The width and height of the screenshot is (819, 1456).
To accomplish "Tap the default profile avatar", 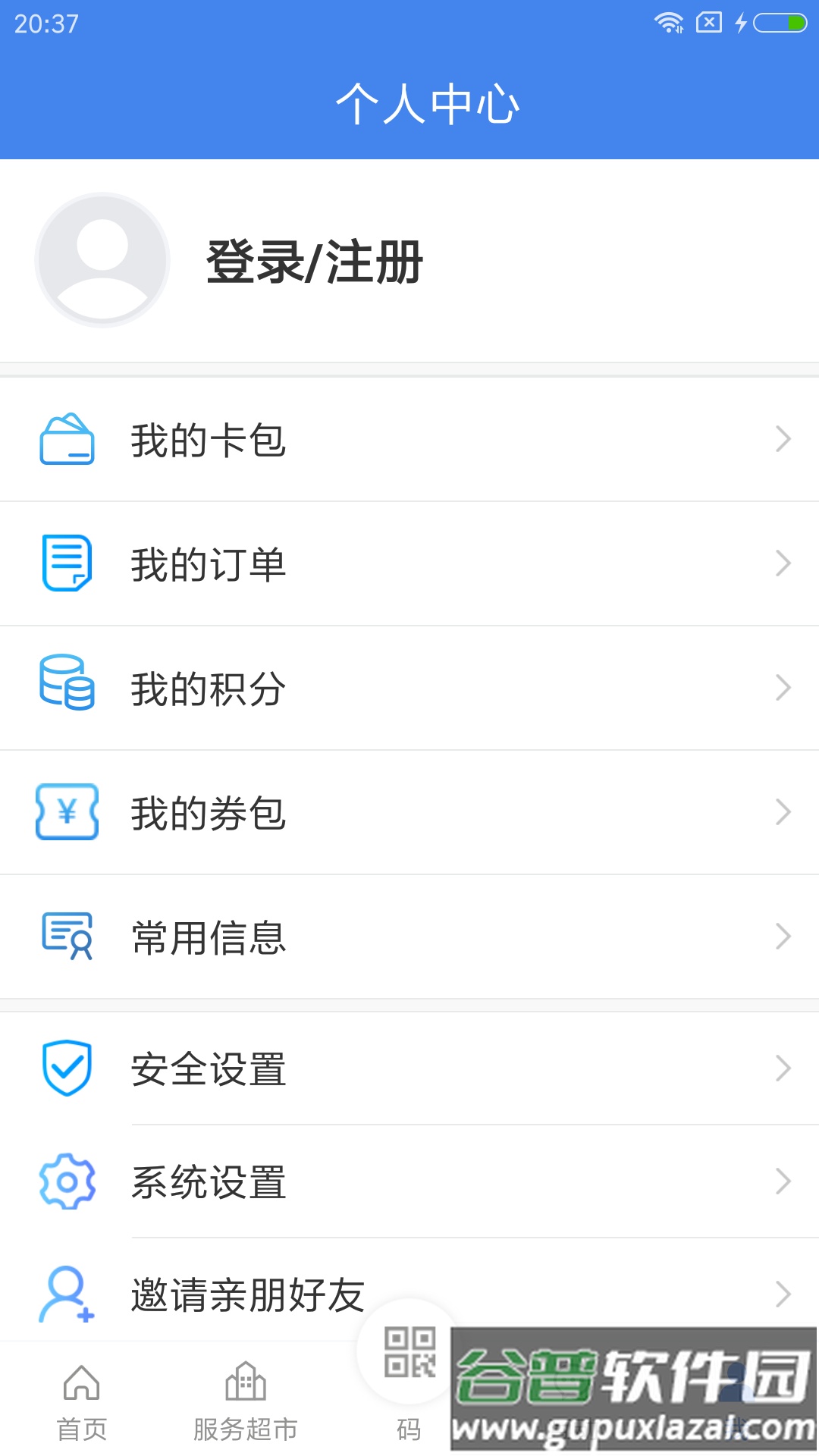I will 102,260.
